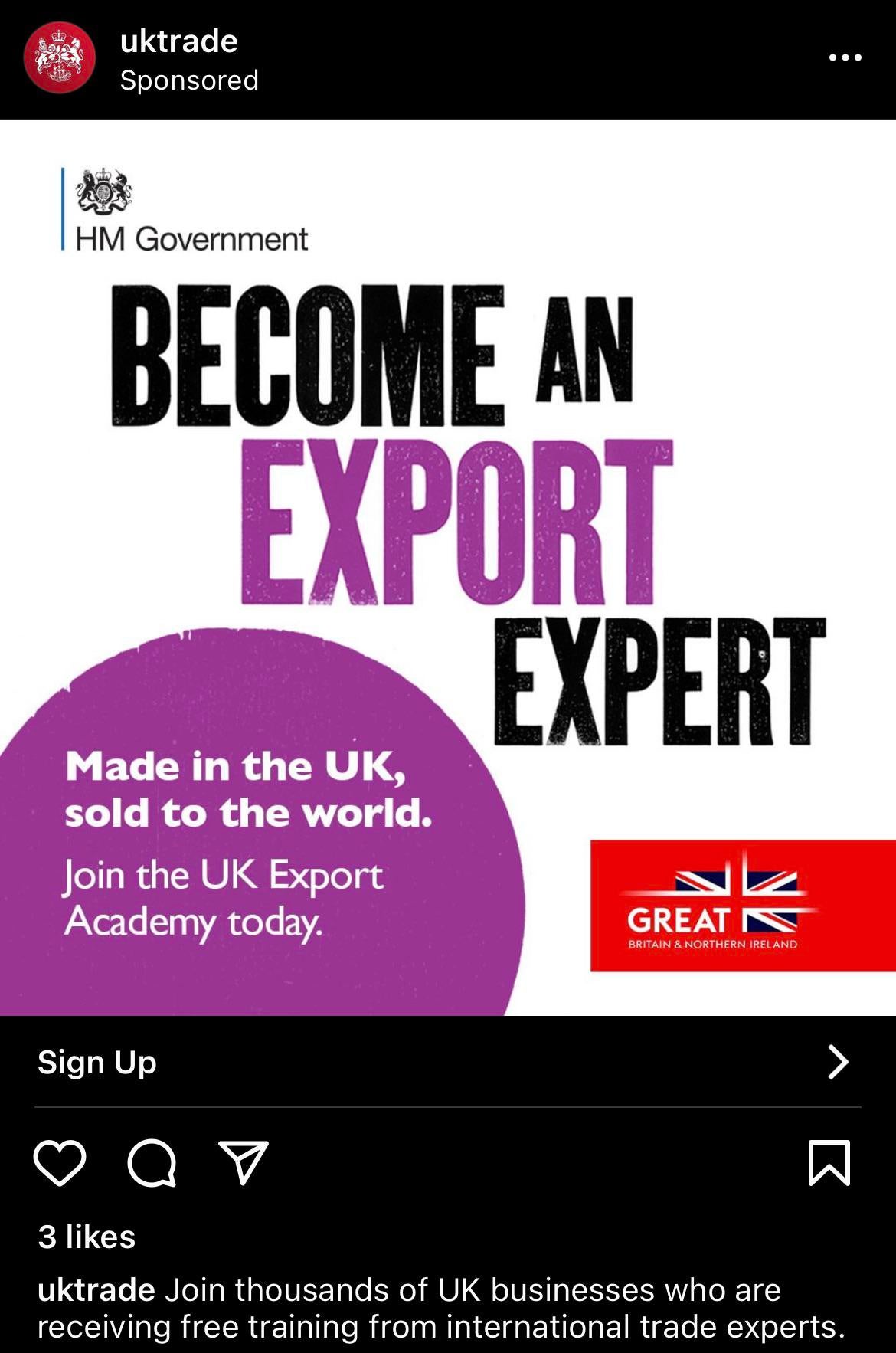
Task: Open the three-dot overflow menu
Action: tap(845, 57)
